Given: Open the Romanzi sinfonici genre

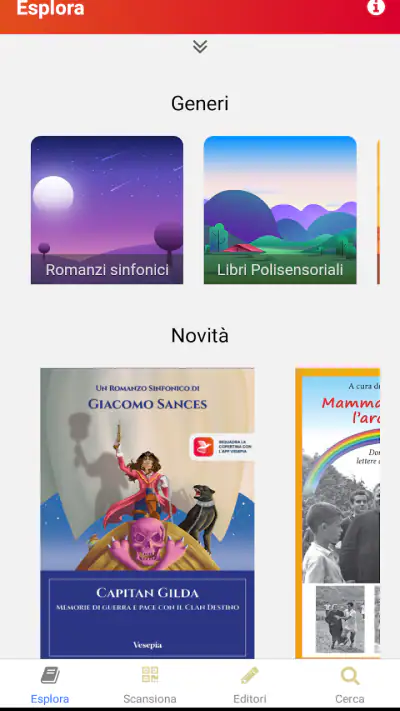Looking at the screenshot, I should pyautogui.click(x=107, y=210).
